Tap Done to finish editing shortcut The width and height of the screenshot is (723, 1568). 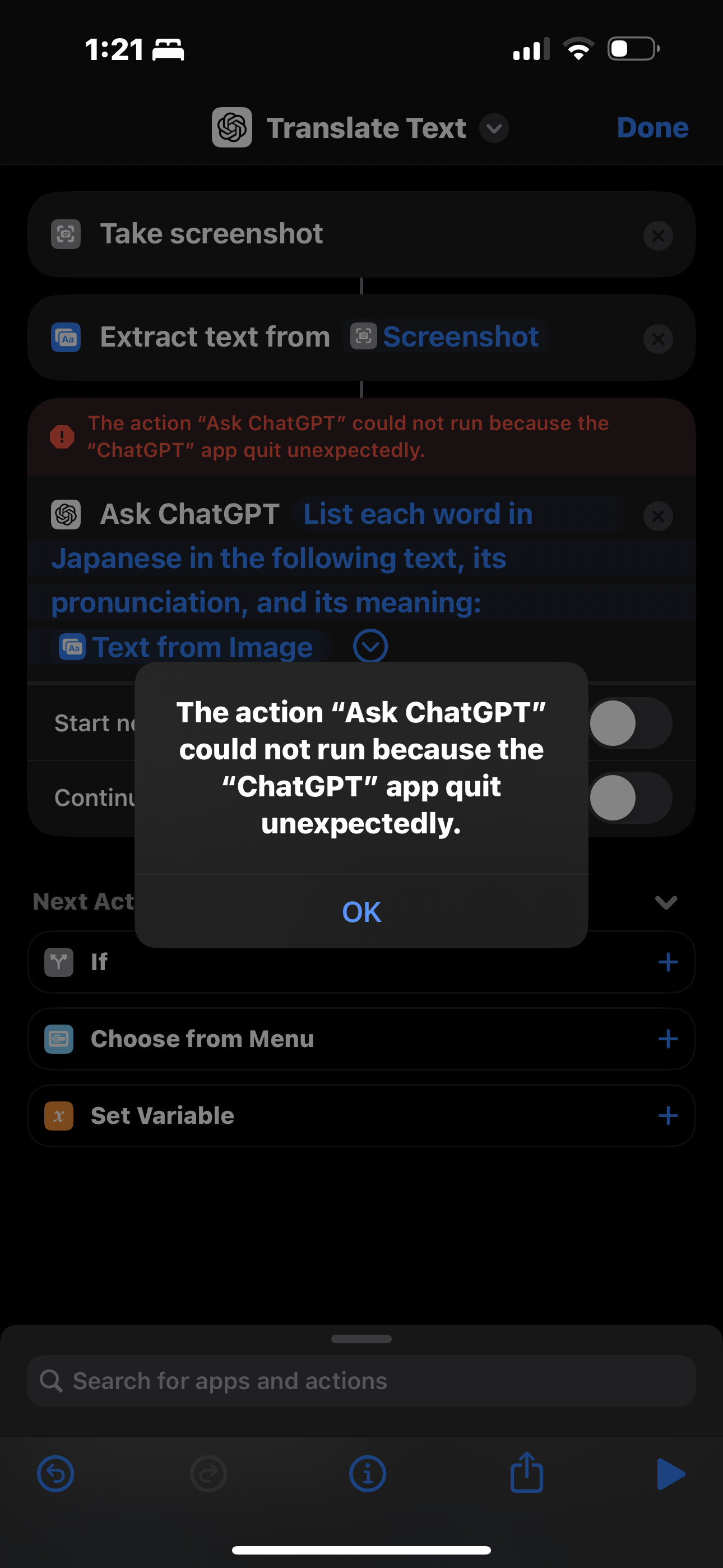point(652,128)
